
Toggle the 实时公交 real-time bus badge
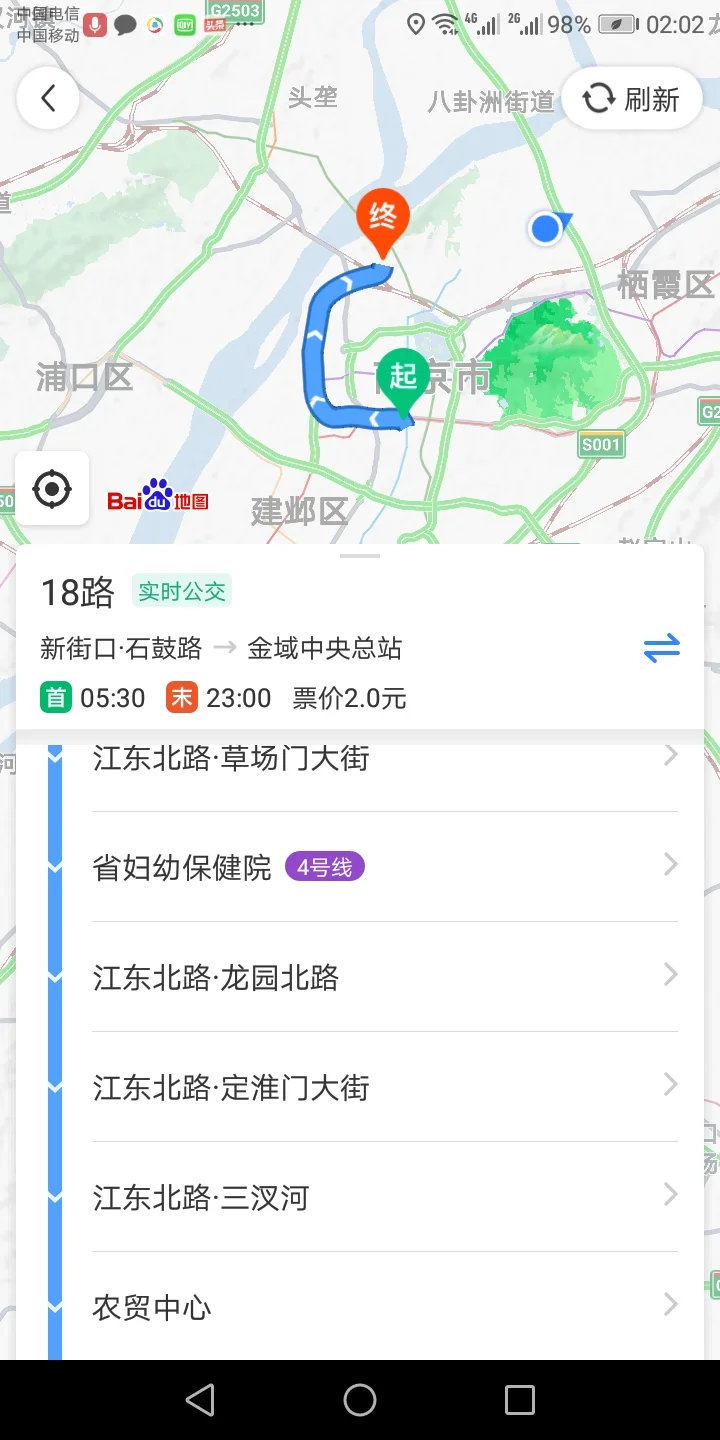(x=181, y=591)
